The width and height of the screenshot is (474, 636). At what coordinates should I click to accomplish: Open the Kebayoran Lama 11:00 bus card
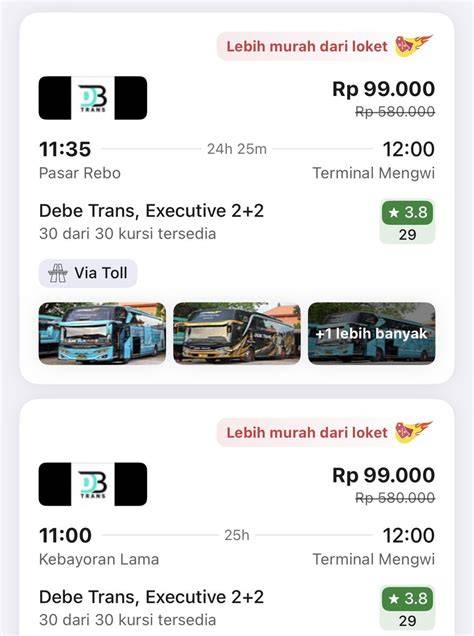pos(237,518)
